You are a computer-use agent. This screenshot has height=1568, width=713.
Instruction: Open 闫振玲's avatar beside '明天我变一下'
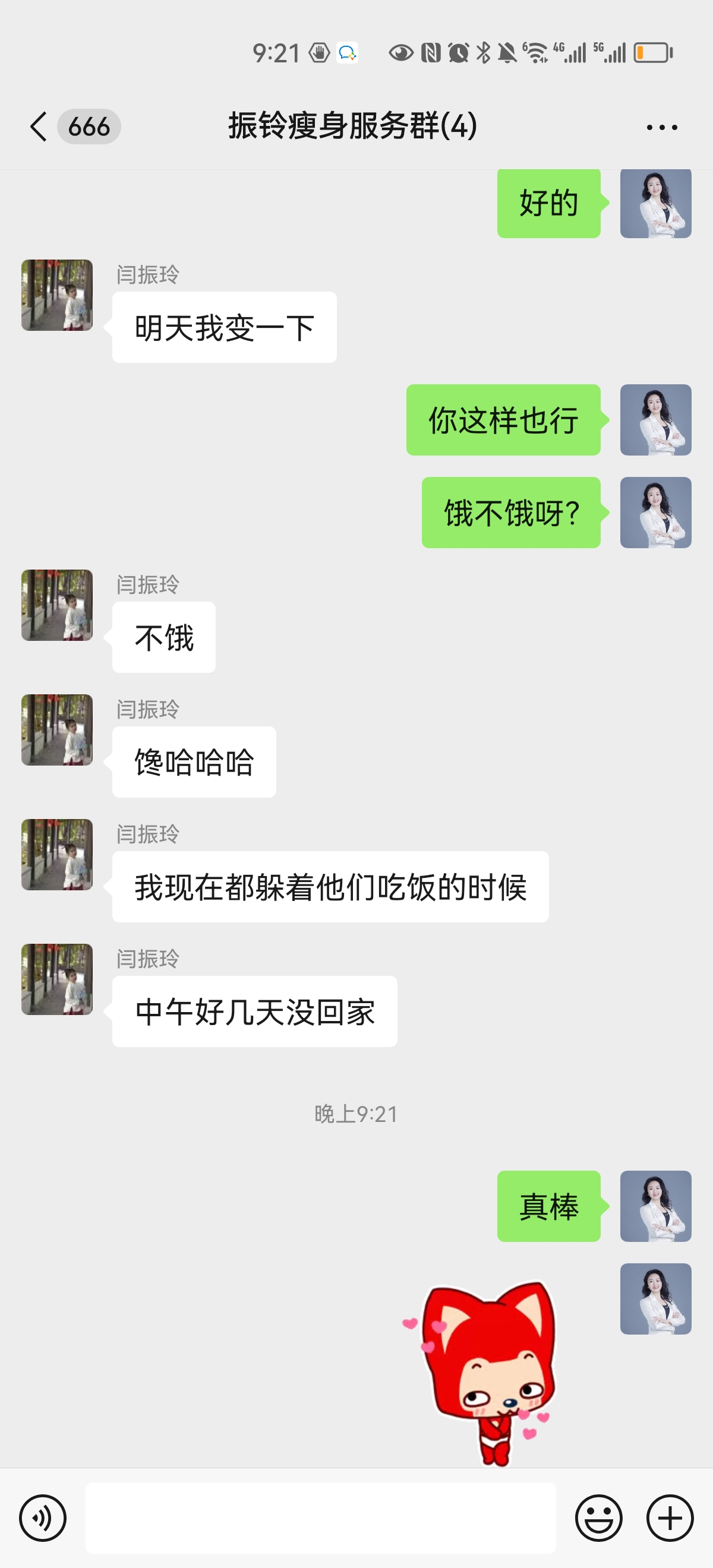[x=57, y=295]
